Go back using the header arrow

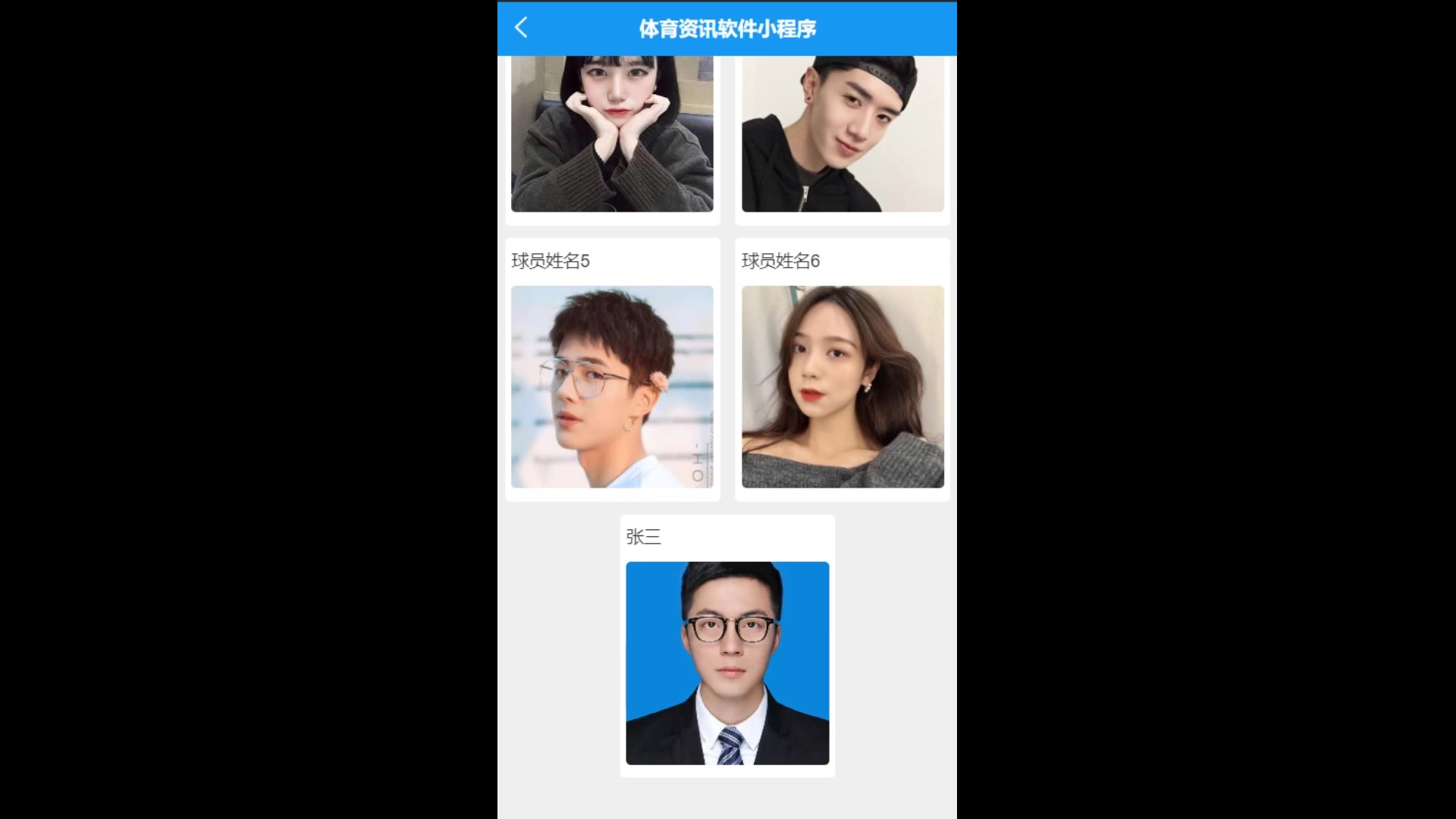point(521,28)
